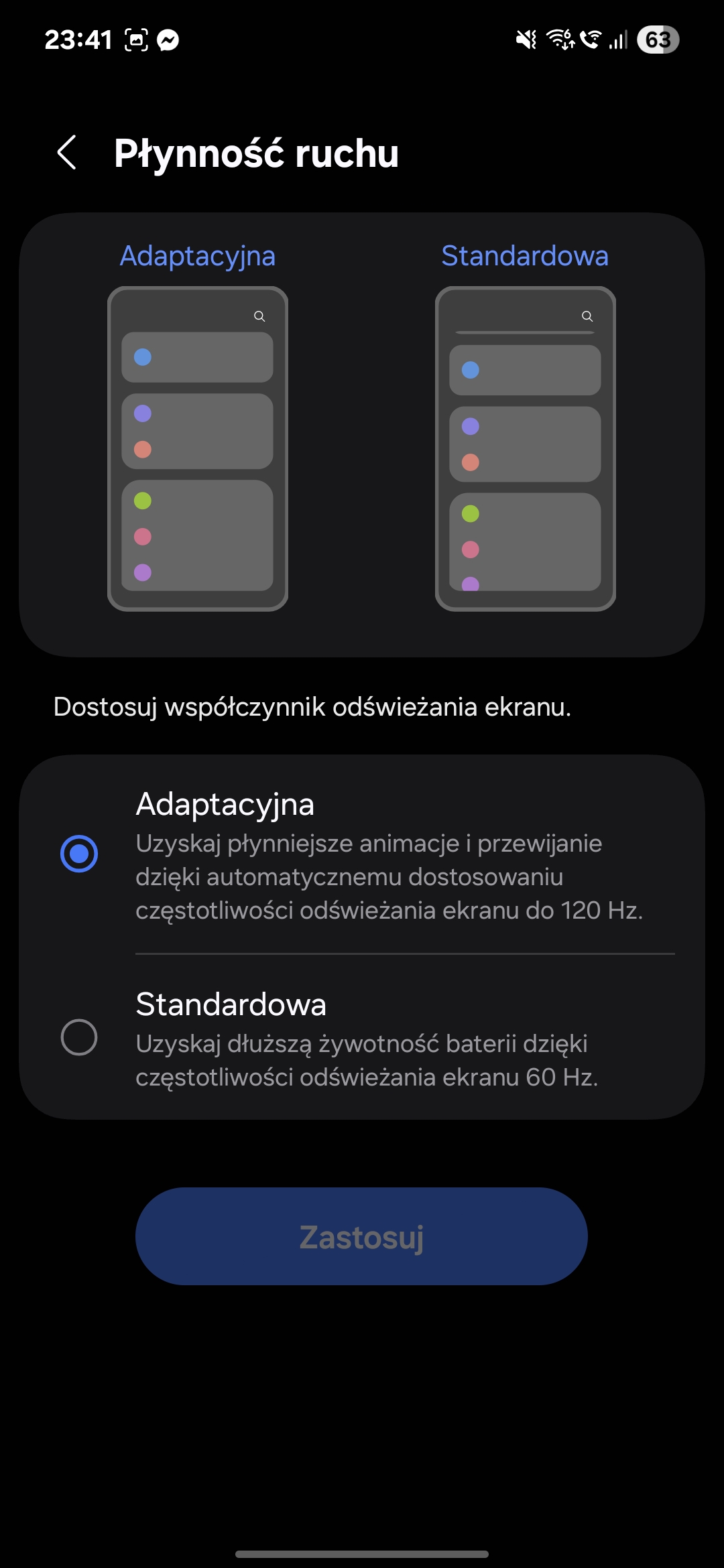Tap the Zastosuj button

(x=361, y=1236)
